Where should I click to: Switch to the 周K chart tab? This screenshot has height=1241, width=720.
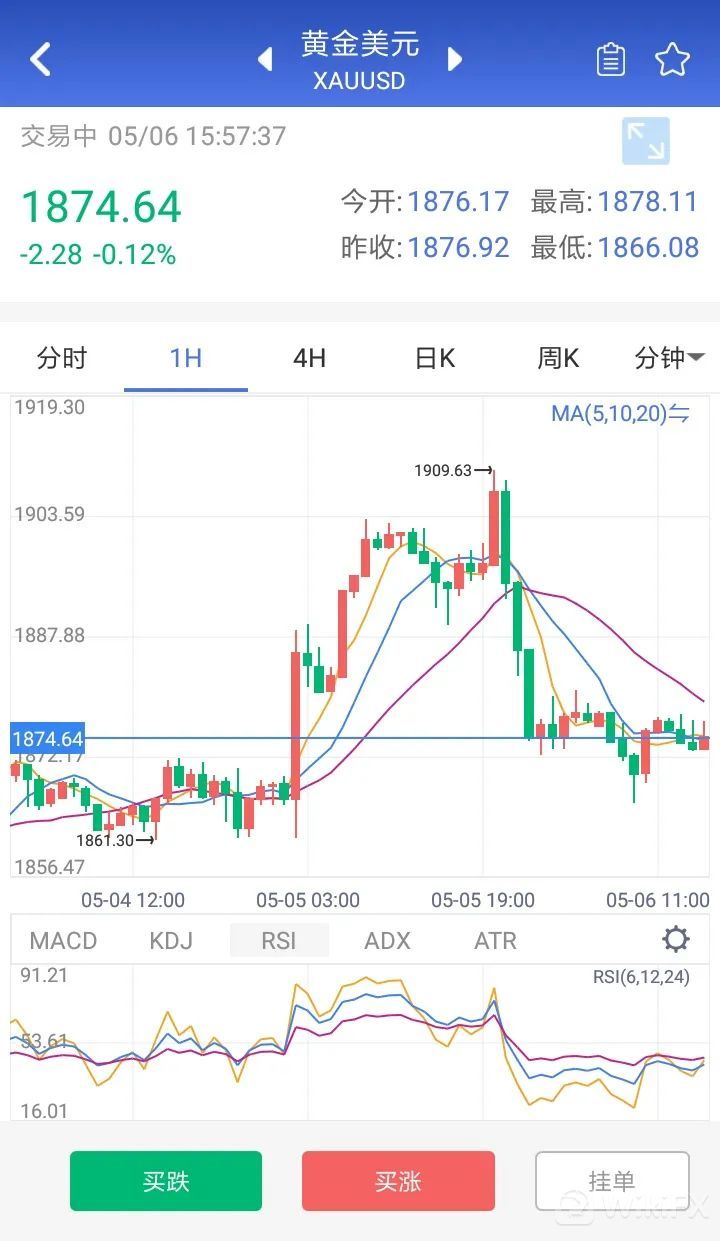pos(558,358)
